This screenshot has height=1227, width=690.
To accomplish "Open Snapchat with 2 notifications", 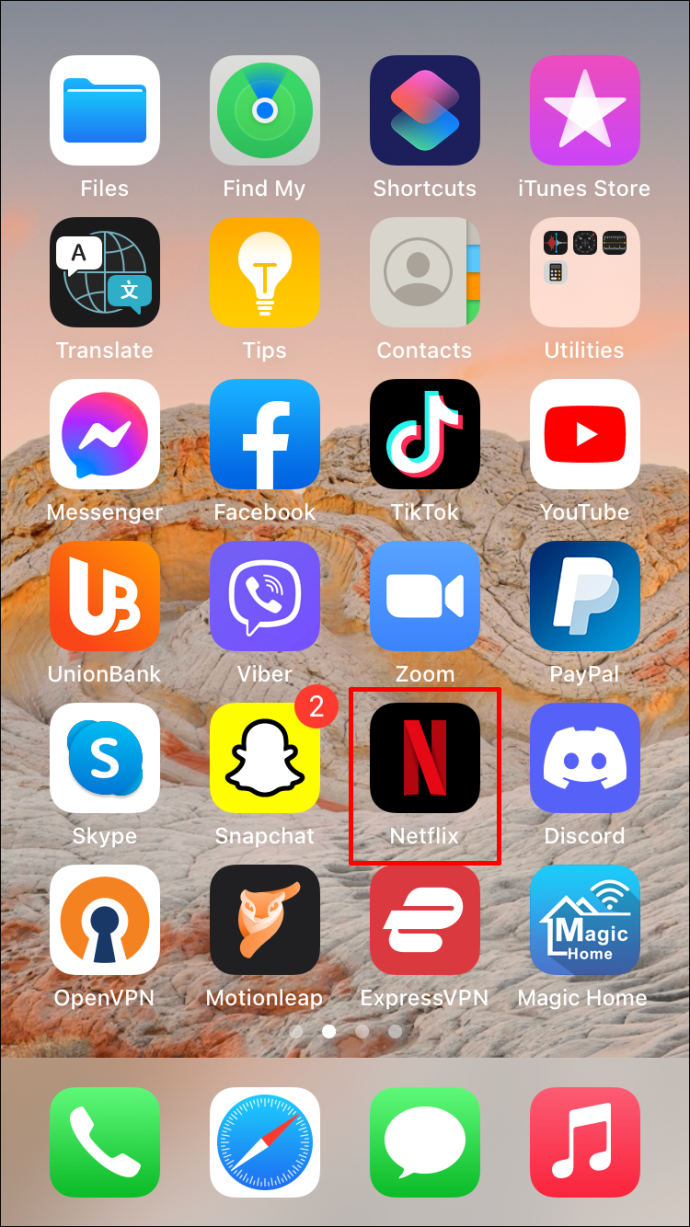I will pyautogui.click(x=265, y=757).
